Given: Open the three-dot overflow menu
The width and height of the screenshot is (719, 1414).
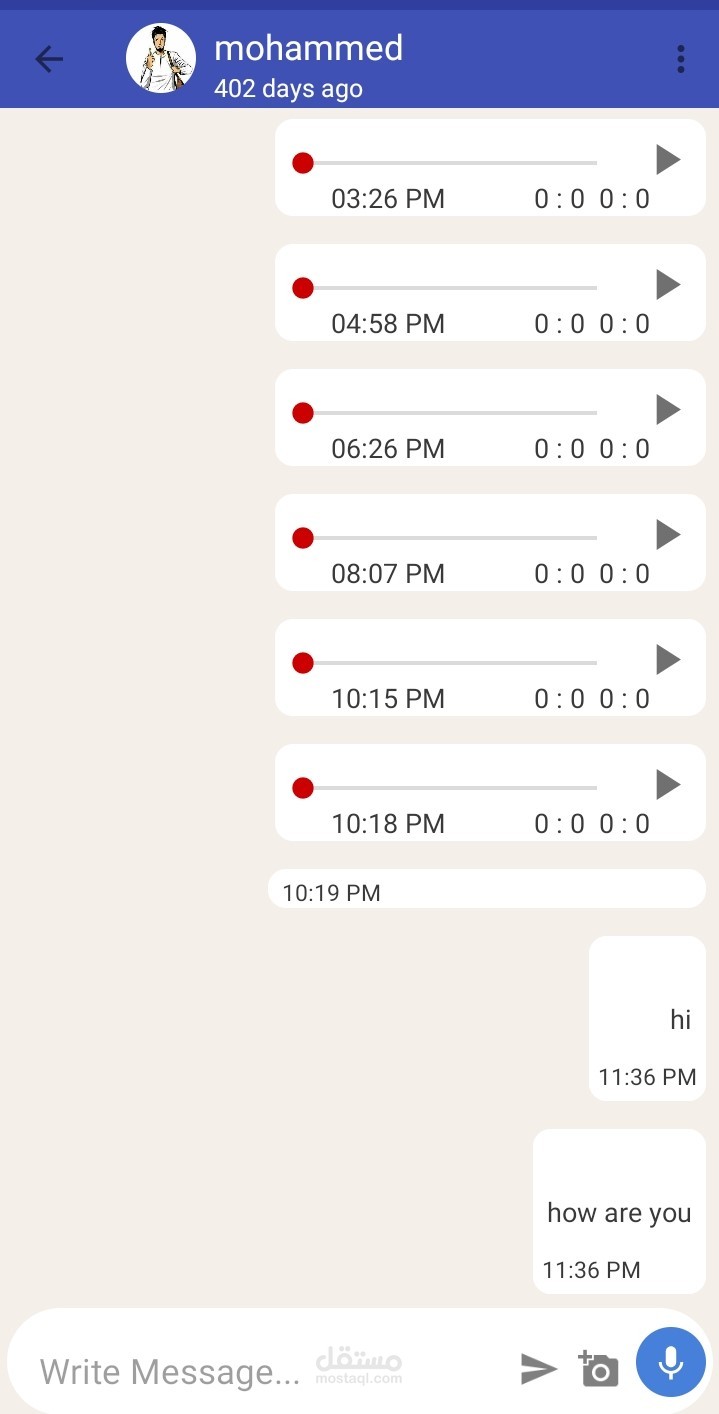Looking at the screenshot, I should [680, 59].
